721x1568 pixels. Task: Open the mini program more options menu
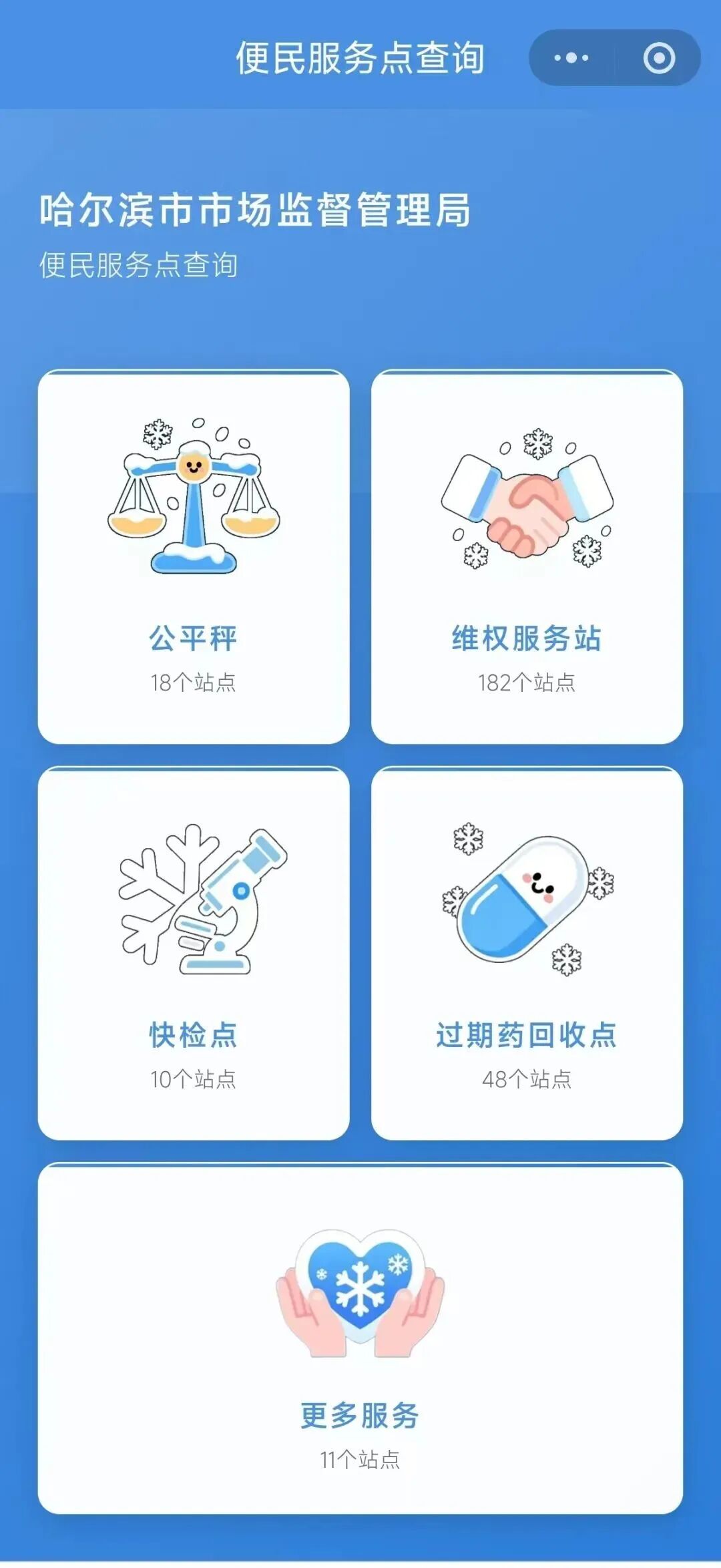click(x=571, y=58)
